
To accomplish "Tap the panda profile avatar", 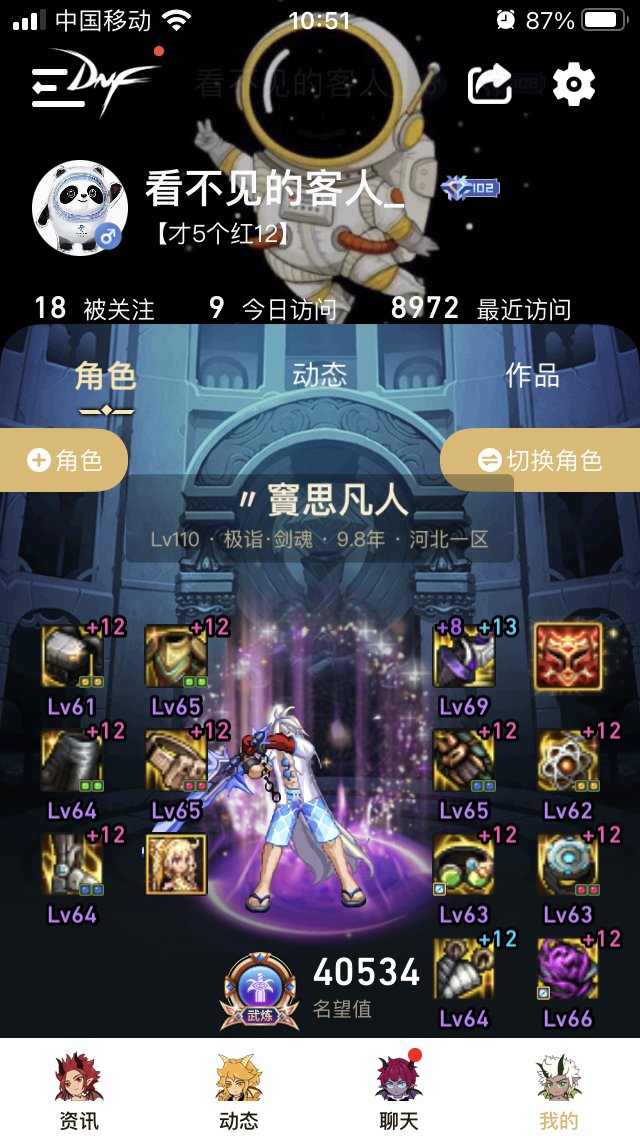I will point(80,207).
